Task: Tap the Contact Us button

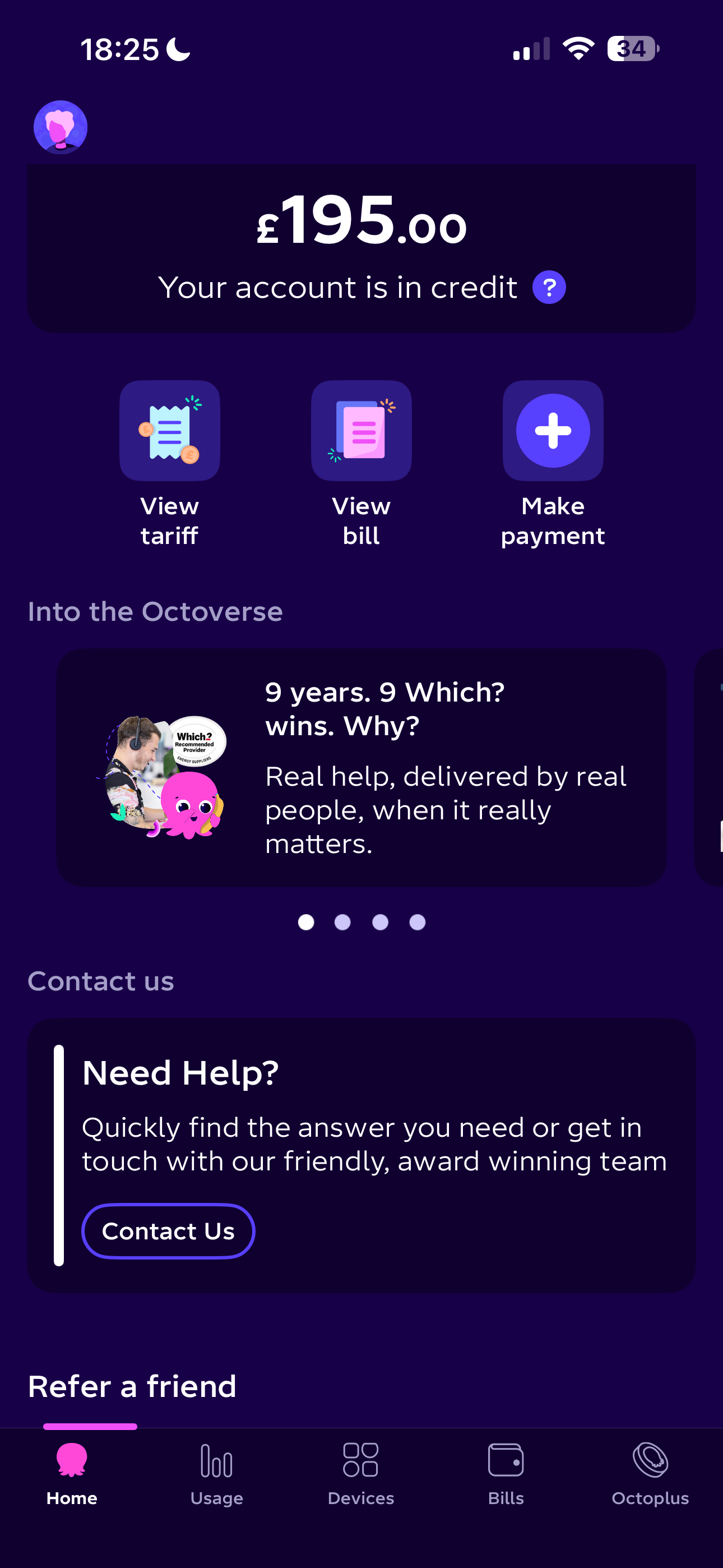Action: 168,1231
